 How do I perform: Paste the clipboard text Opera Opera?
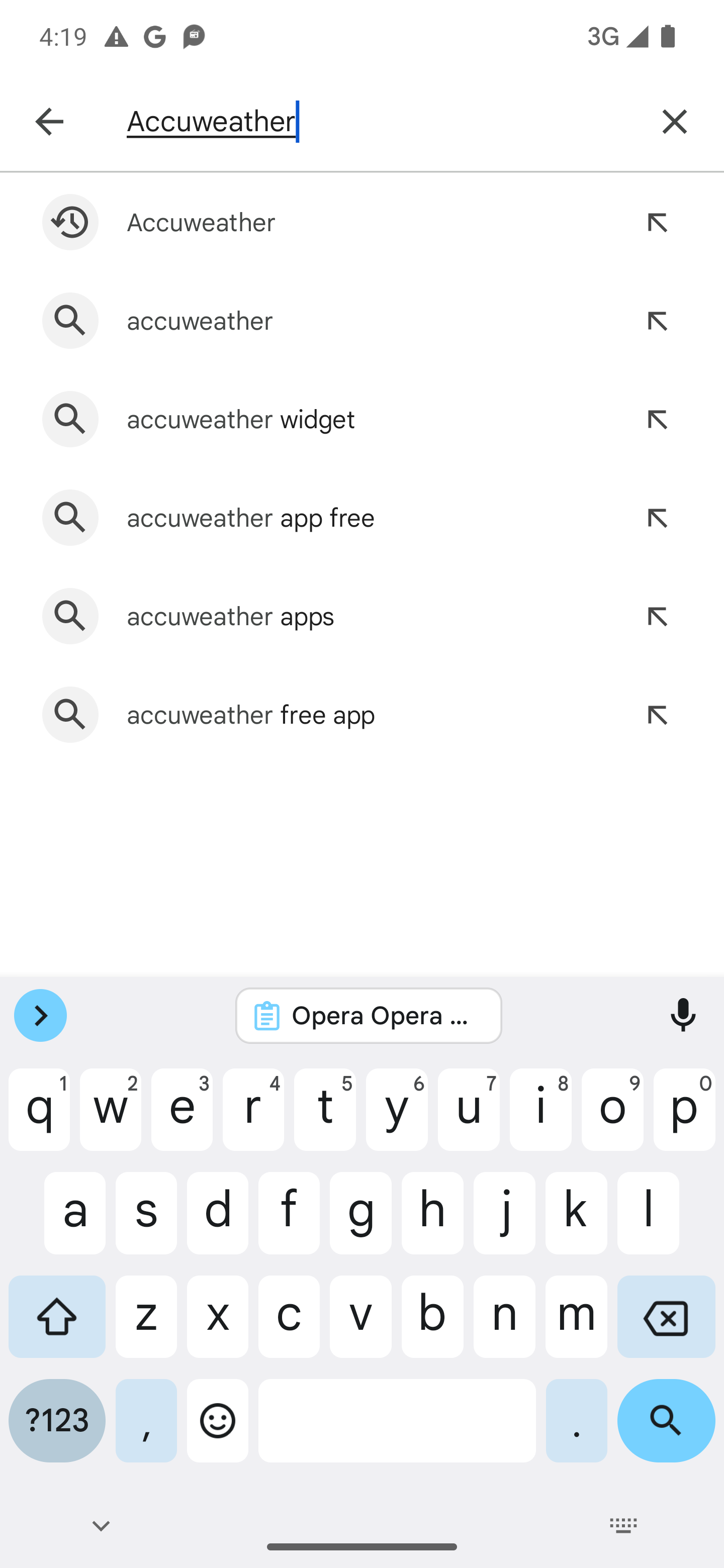pos(369,1016)
